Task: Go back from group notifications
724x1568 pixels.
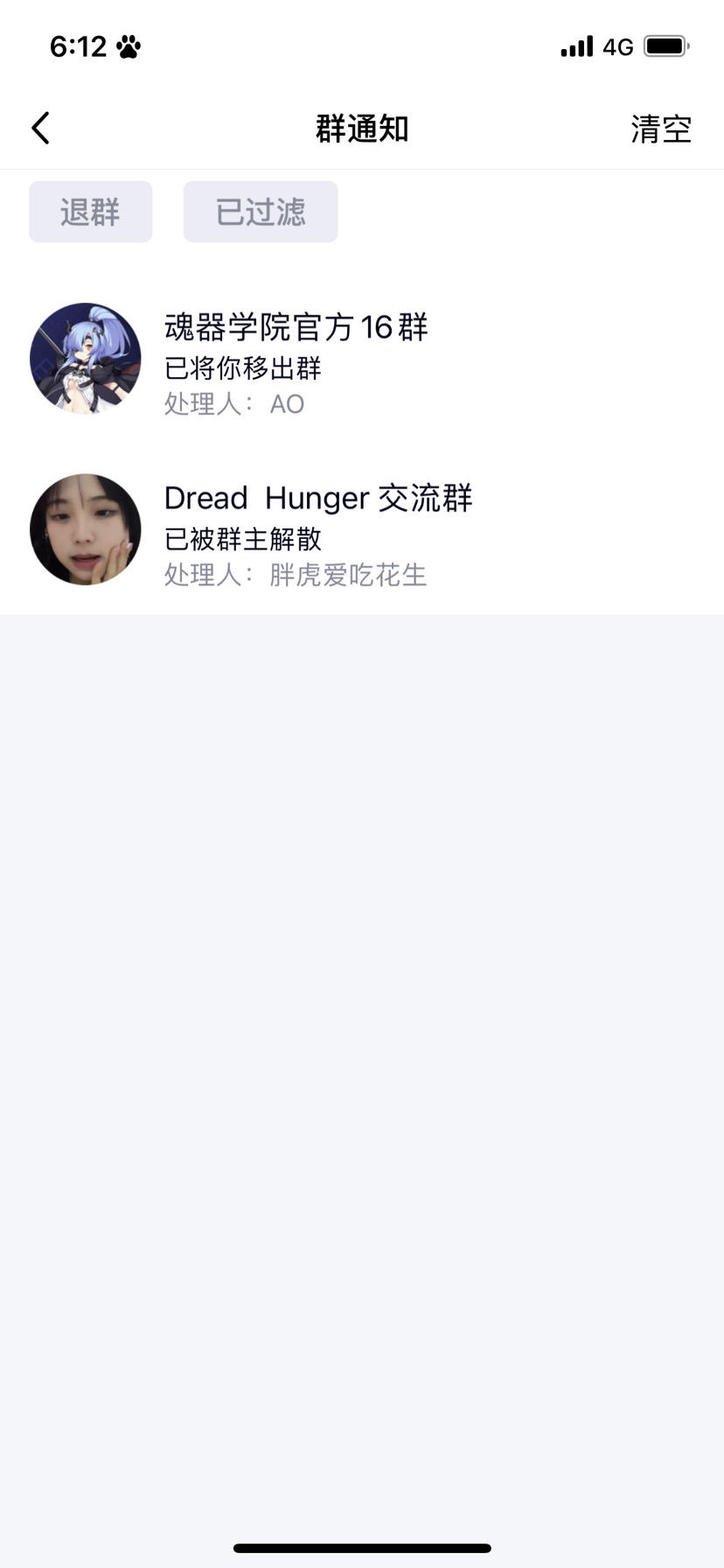Action: 40,129
